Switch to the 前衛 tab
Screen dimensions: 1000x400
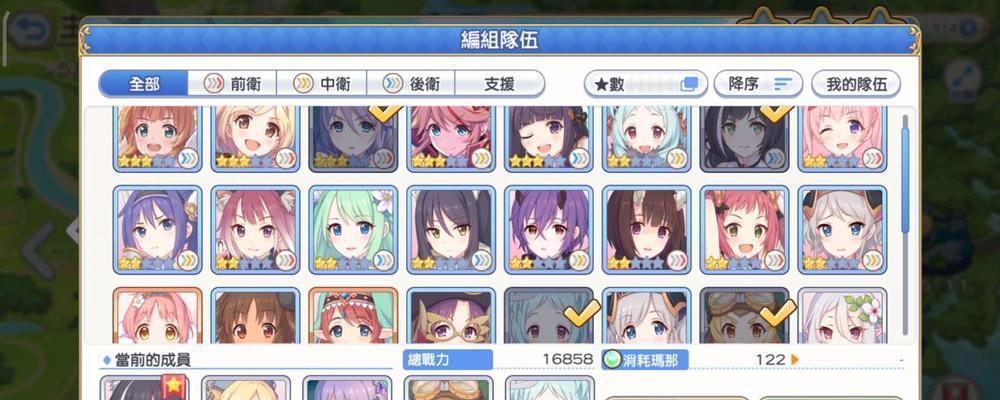tap(233, 84)
